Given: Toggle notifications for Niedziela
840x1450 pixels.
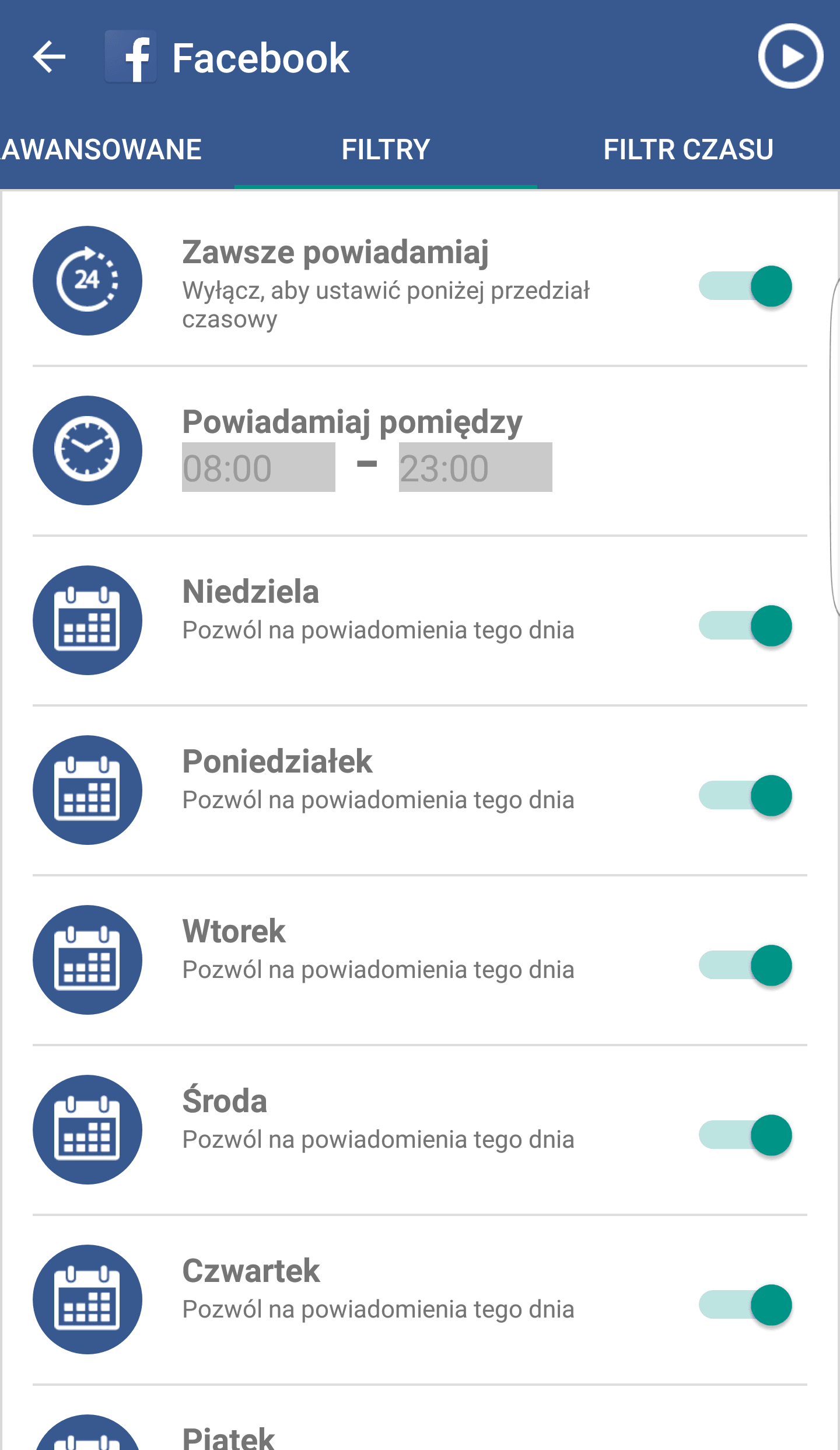Looking at the screenshot, I should click(745, 626).
